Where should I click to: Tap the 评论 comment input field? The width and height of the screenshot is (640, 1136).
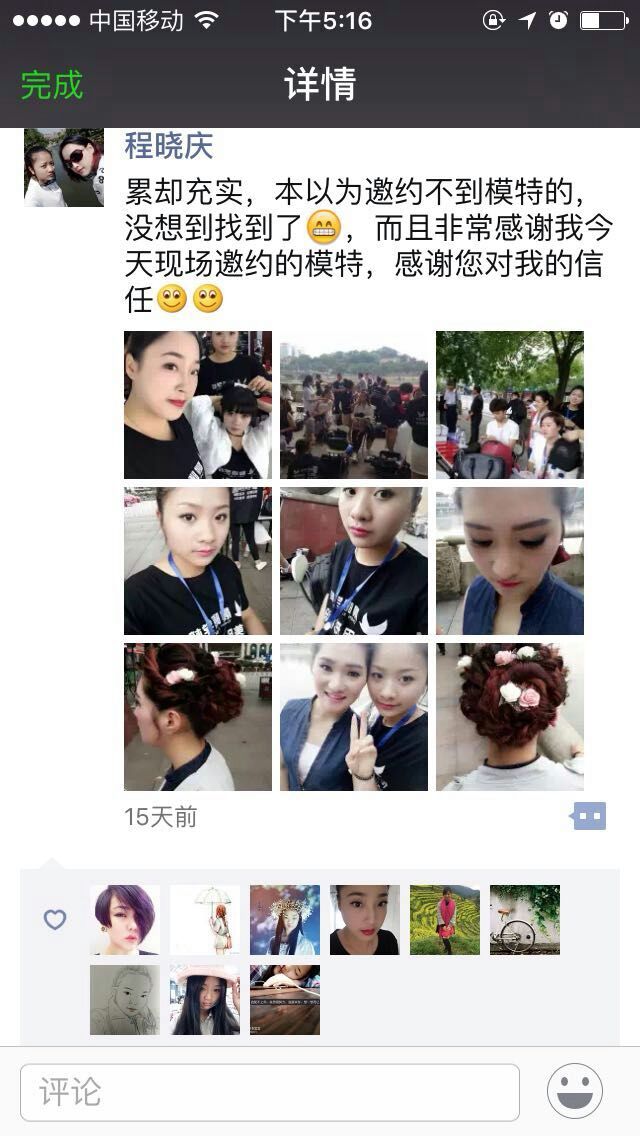[x=270, y=1092]
